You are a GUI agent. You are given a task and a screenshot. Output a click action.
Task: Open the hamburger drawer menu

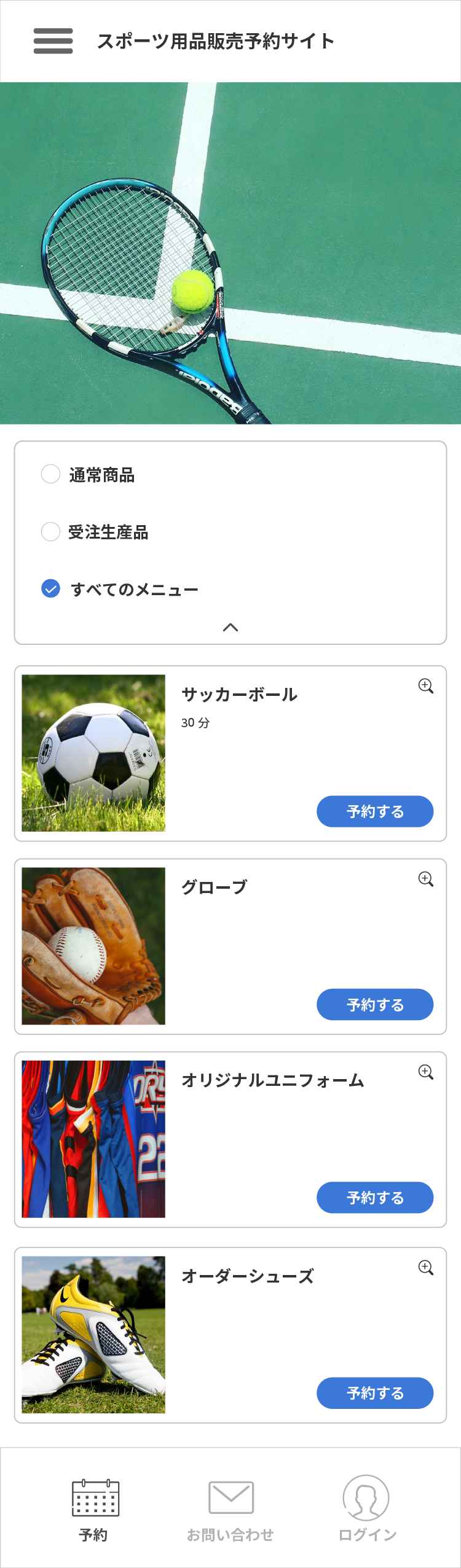(x=53, y=41)
